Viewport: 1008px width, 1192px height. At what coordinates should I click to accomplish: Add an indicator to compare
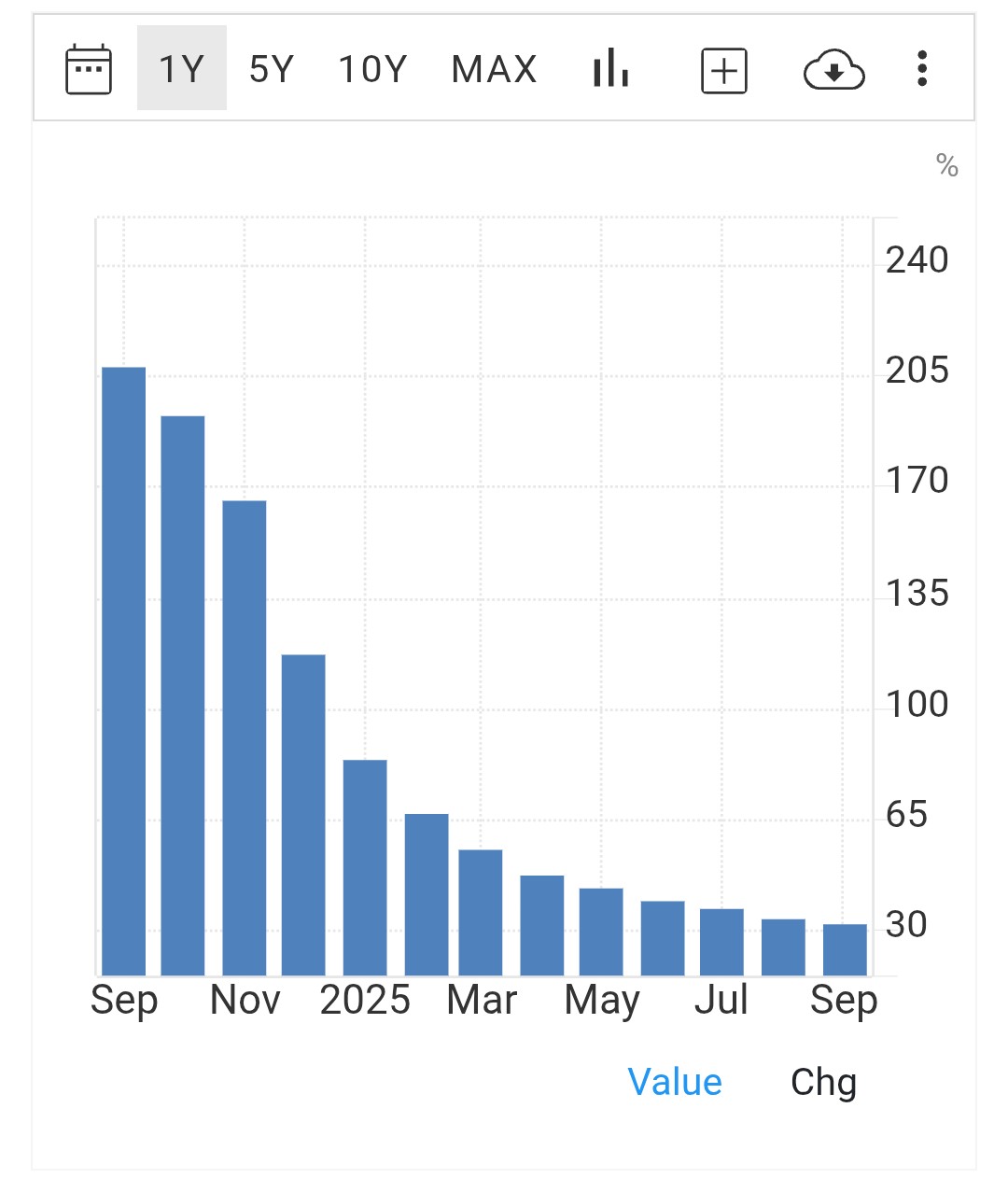coord(724,71)
